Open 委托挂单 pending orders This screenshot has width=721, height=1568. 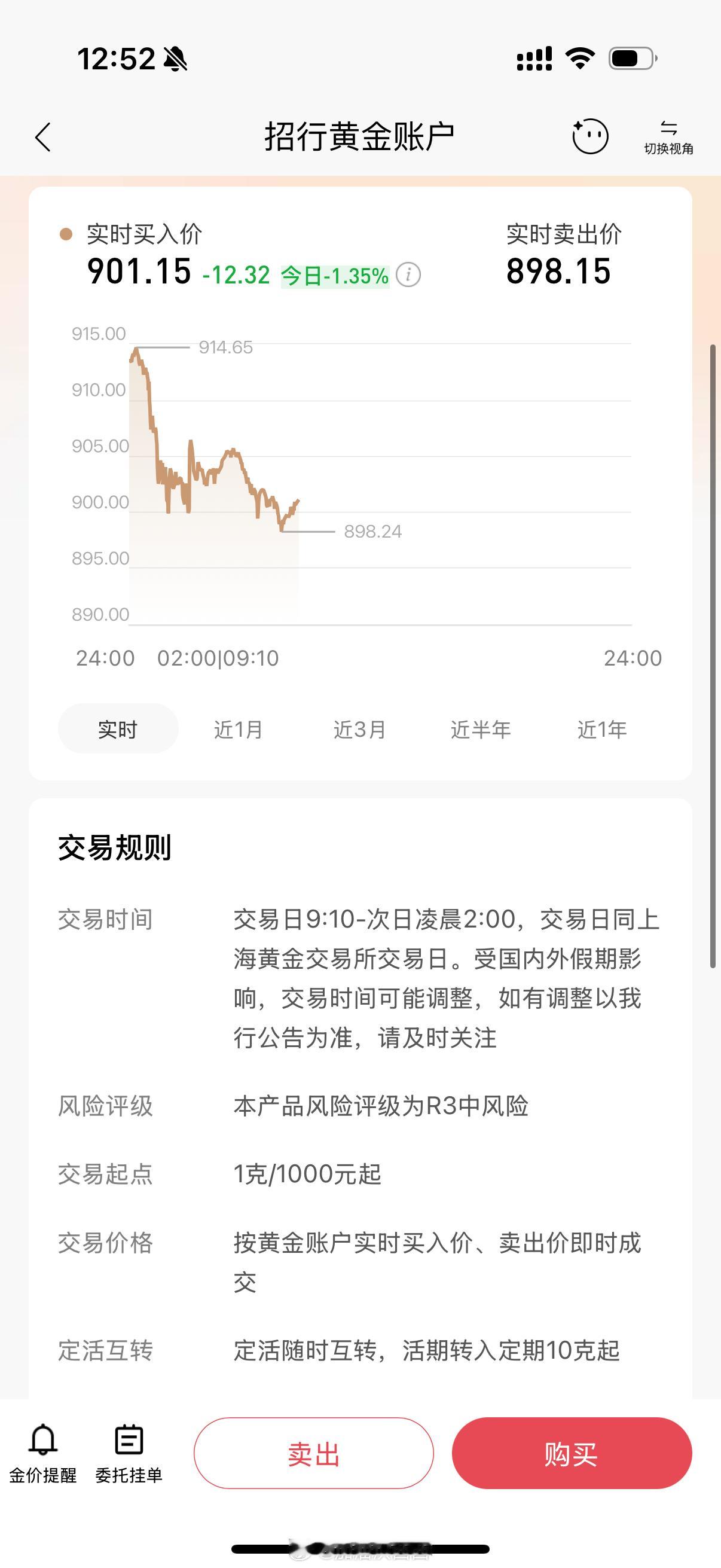129,1453
